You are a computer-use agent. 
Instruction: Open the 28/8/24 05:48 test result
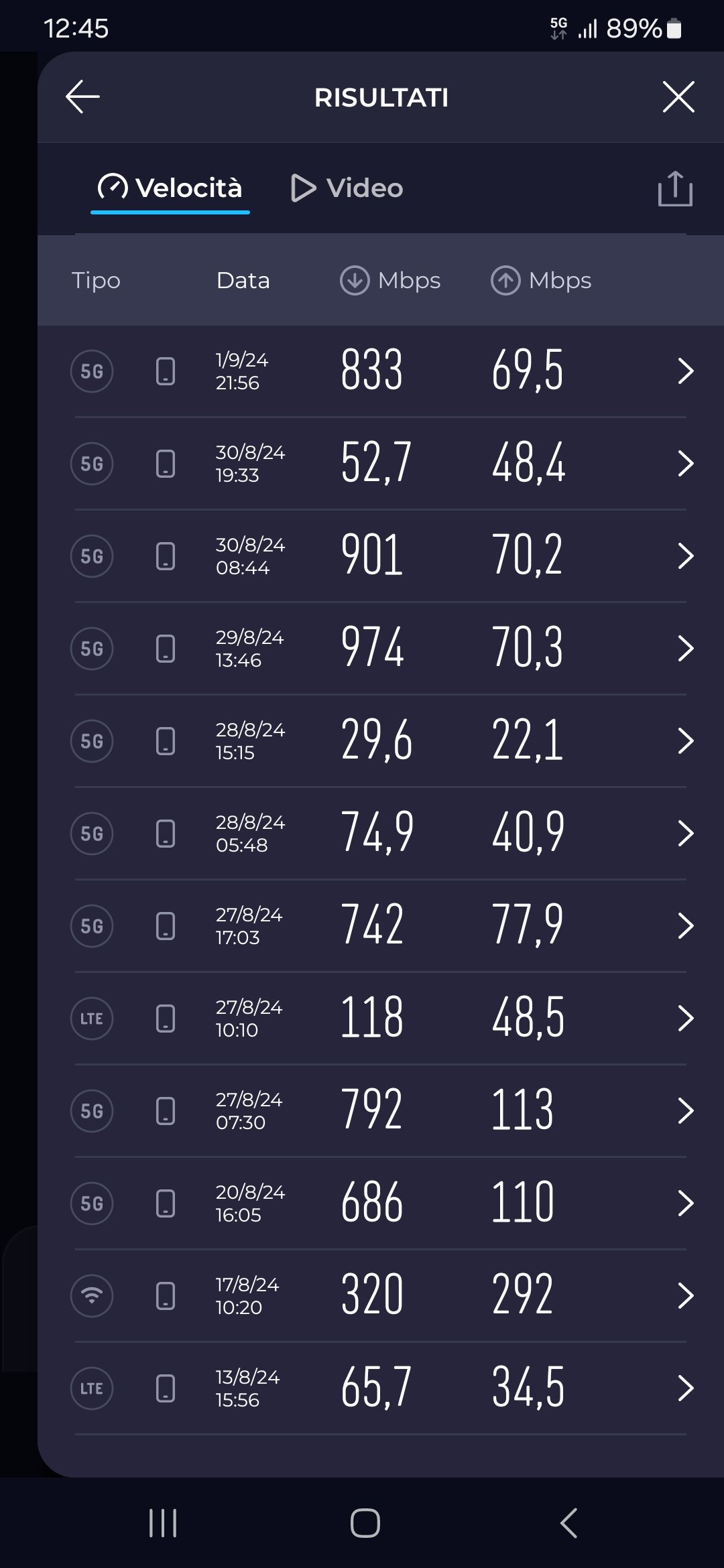pos(381,834)
